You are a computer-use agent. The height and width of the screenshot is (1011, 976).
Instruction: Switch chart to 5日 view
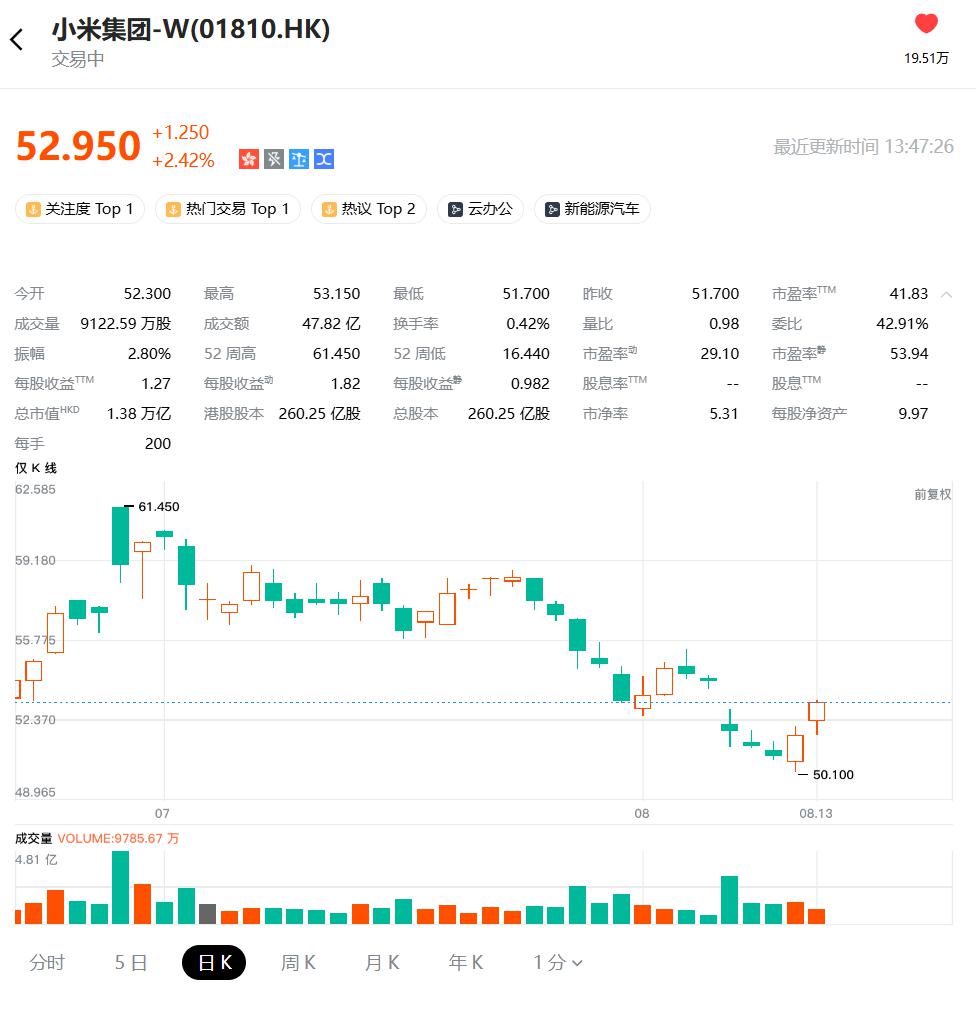(131, 962)
